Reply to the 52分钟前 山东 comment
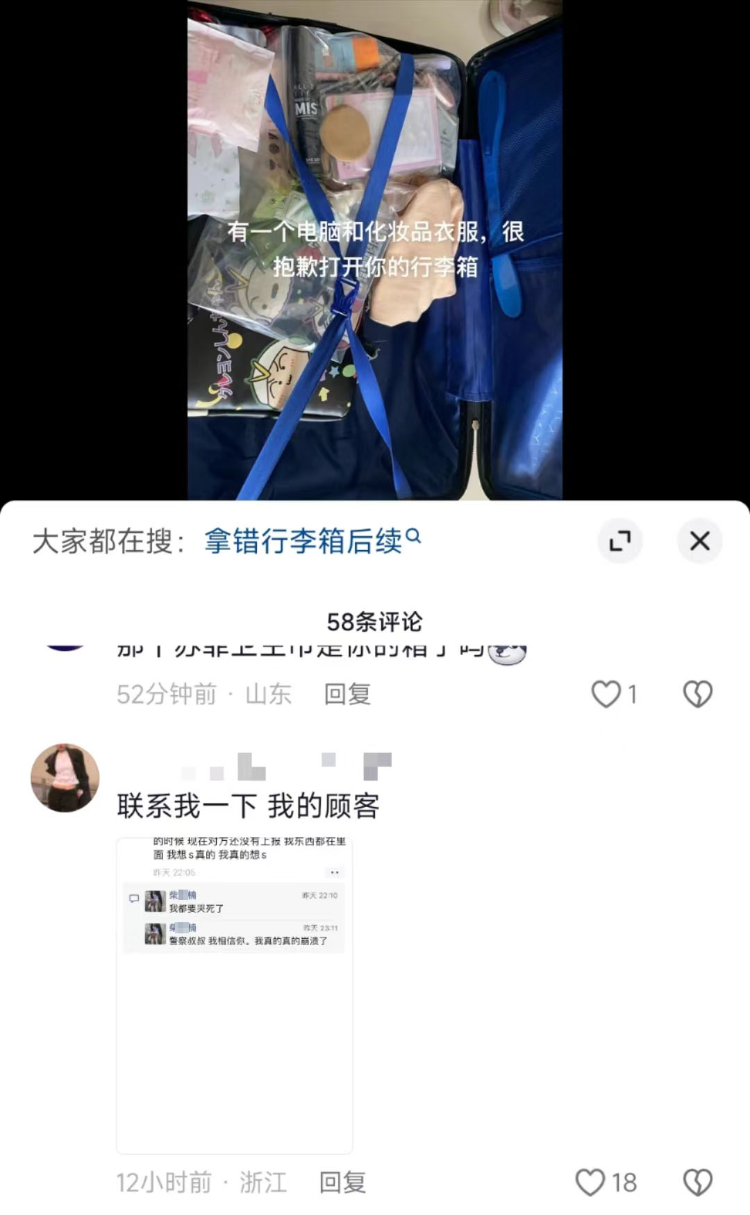 click(347, 694)
